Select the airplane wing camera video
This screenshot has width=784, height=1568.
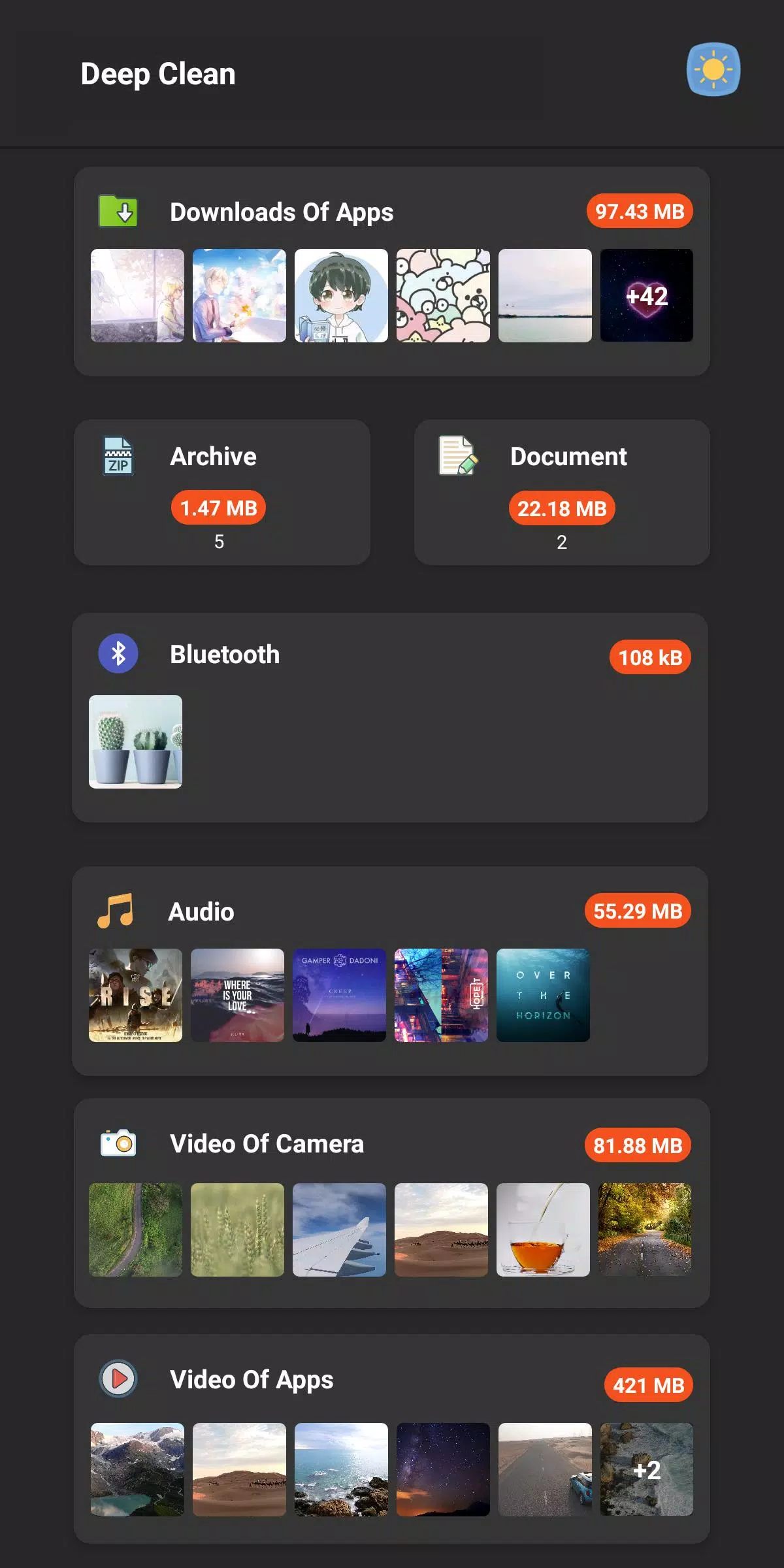339,1230
